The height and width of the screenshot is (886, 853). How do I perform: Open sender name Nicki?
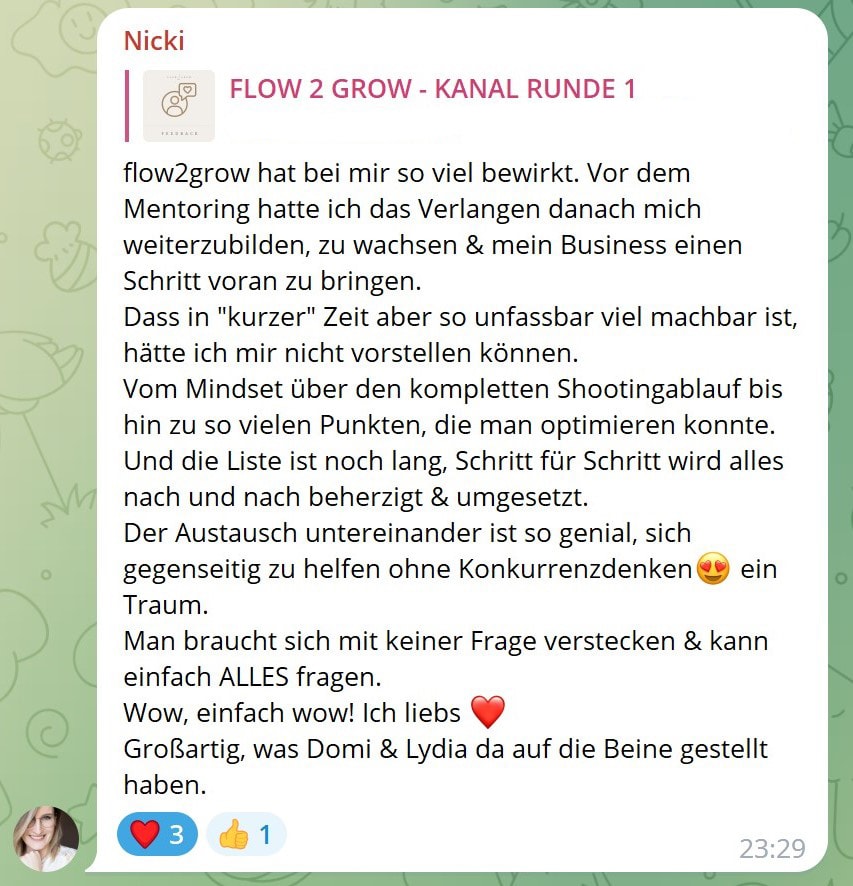pos(154,41)
